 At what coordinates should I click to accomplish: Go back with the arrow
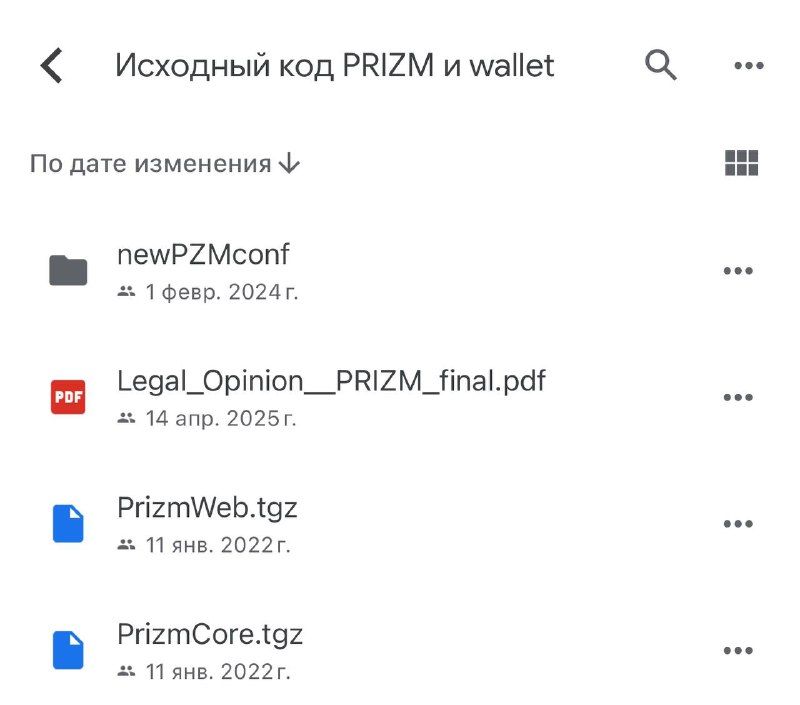pos(51,66)
